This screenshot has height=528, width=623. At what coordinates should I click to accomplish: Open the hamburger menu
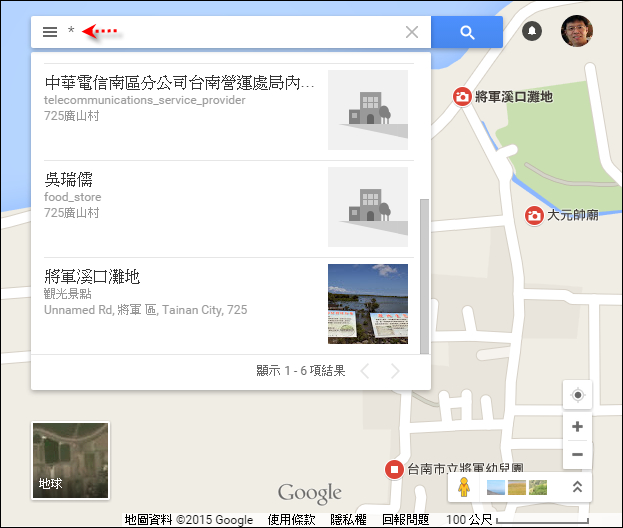(x=50, y=32)
